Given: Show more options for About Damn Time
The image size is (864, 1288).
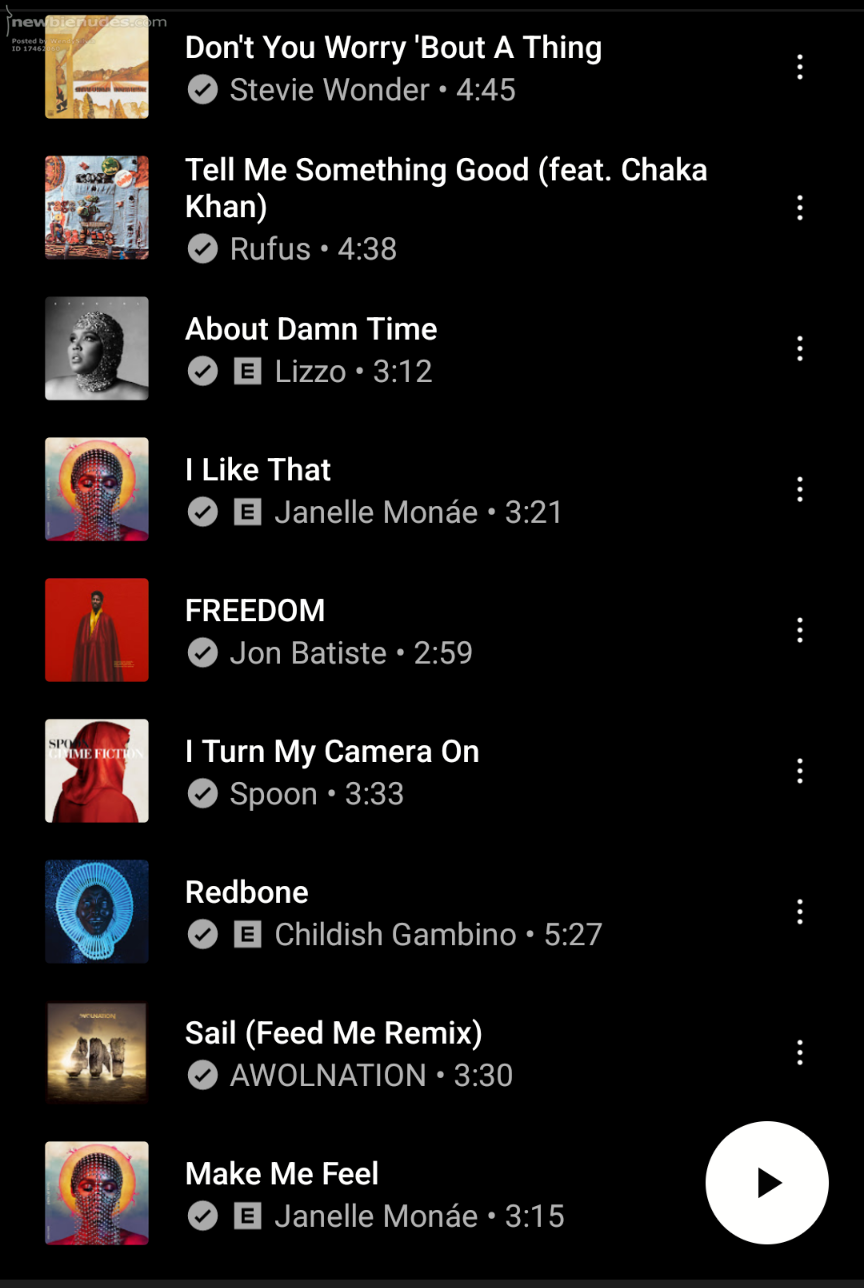Looking at the screenshot, I should point(799,349).
